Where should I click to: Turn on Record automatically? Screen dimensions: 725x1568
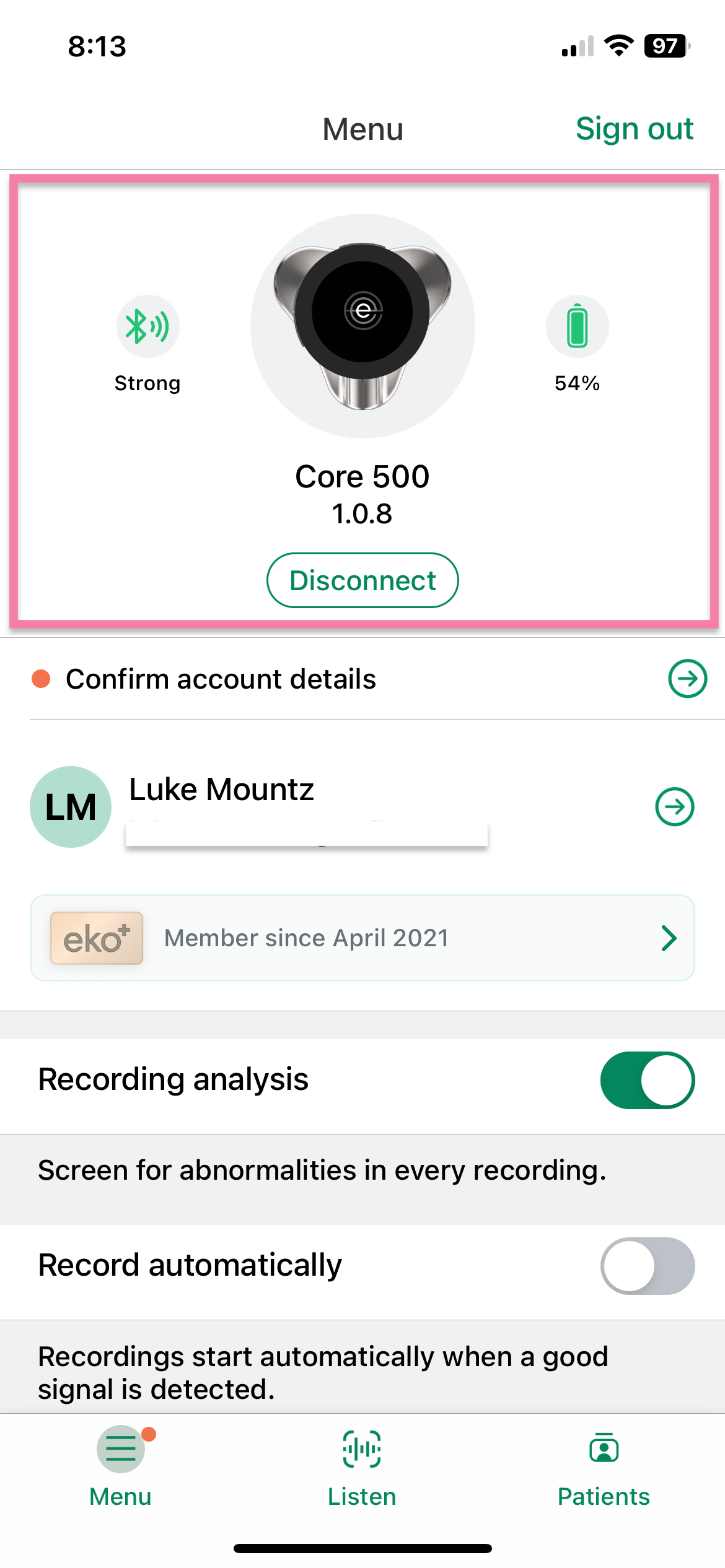click(x=647, y=1266)
